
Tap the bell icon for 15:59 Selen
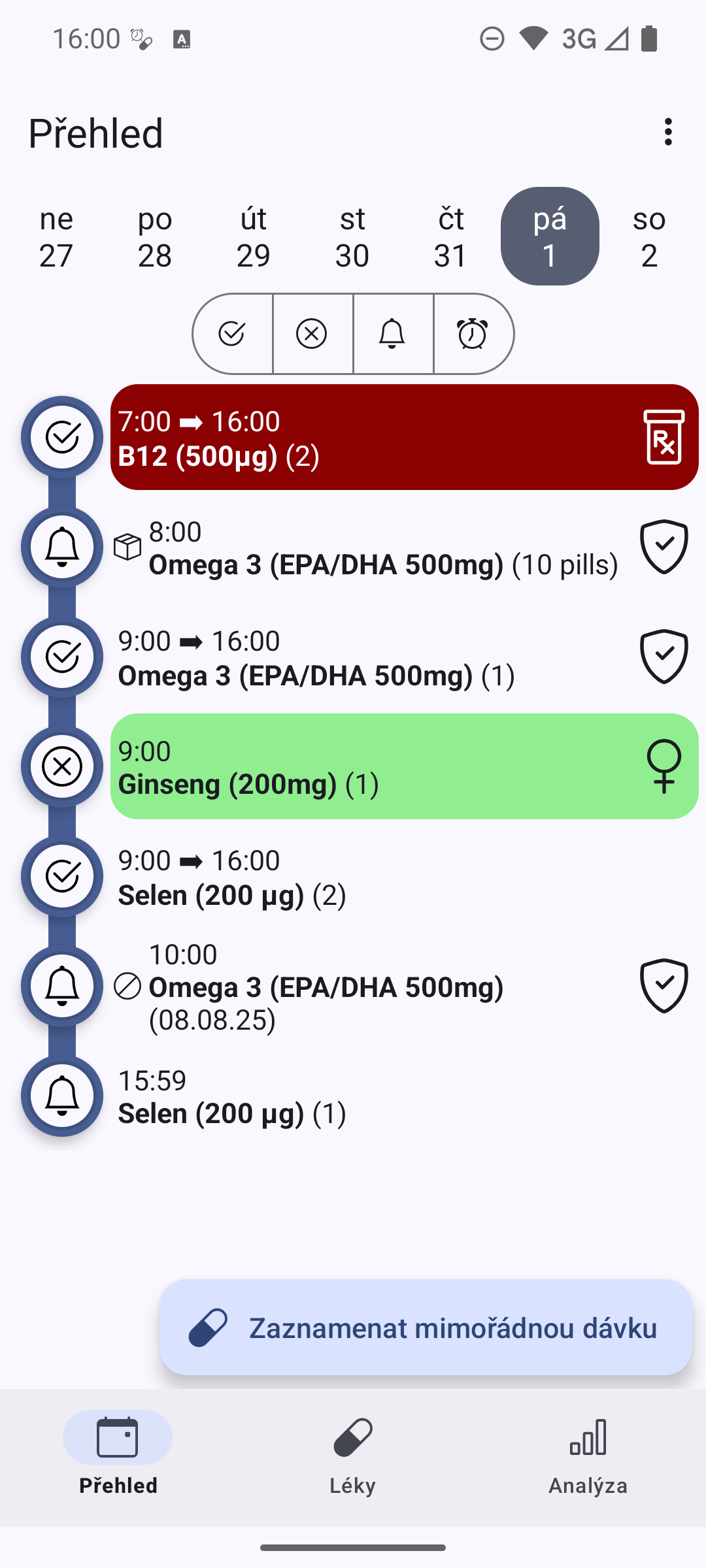tap(62, 1096)
